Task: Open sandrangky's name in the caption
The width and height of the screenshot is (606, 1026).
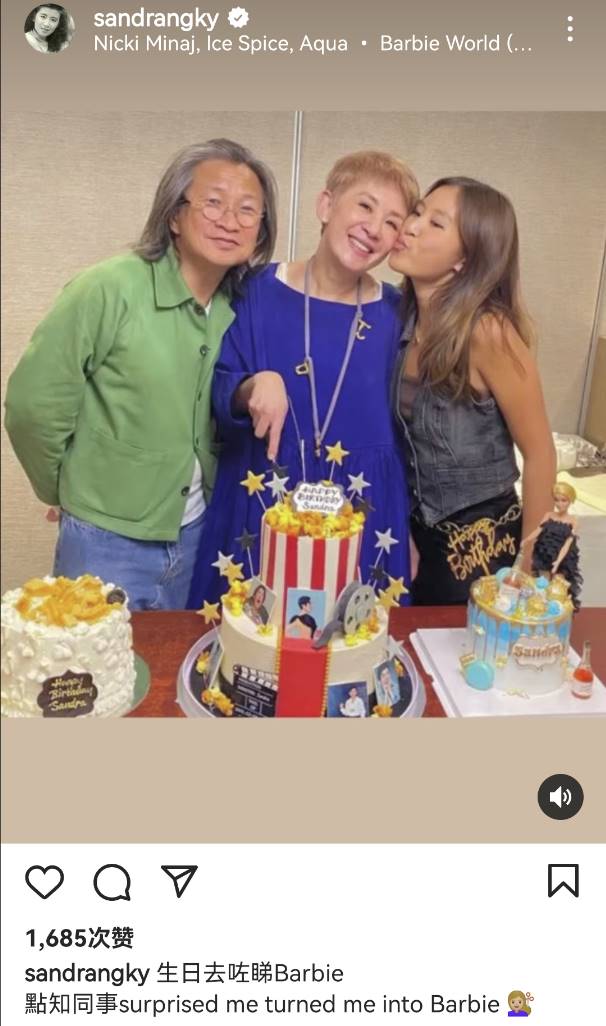Action: pyautogui.click(x=87, y=973)
